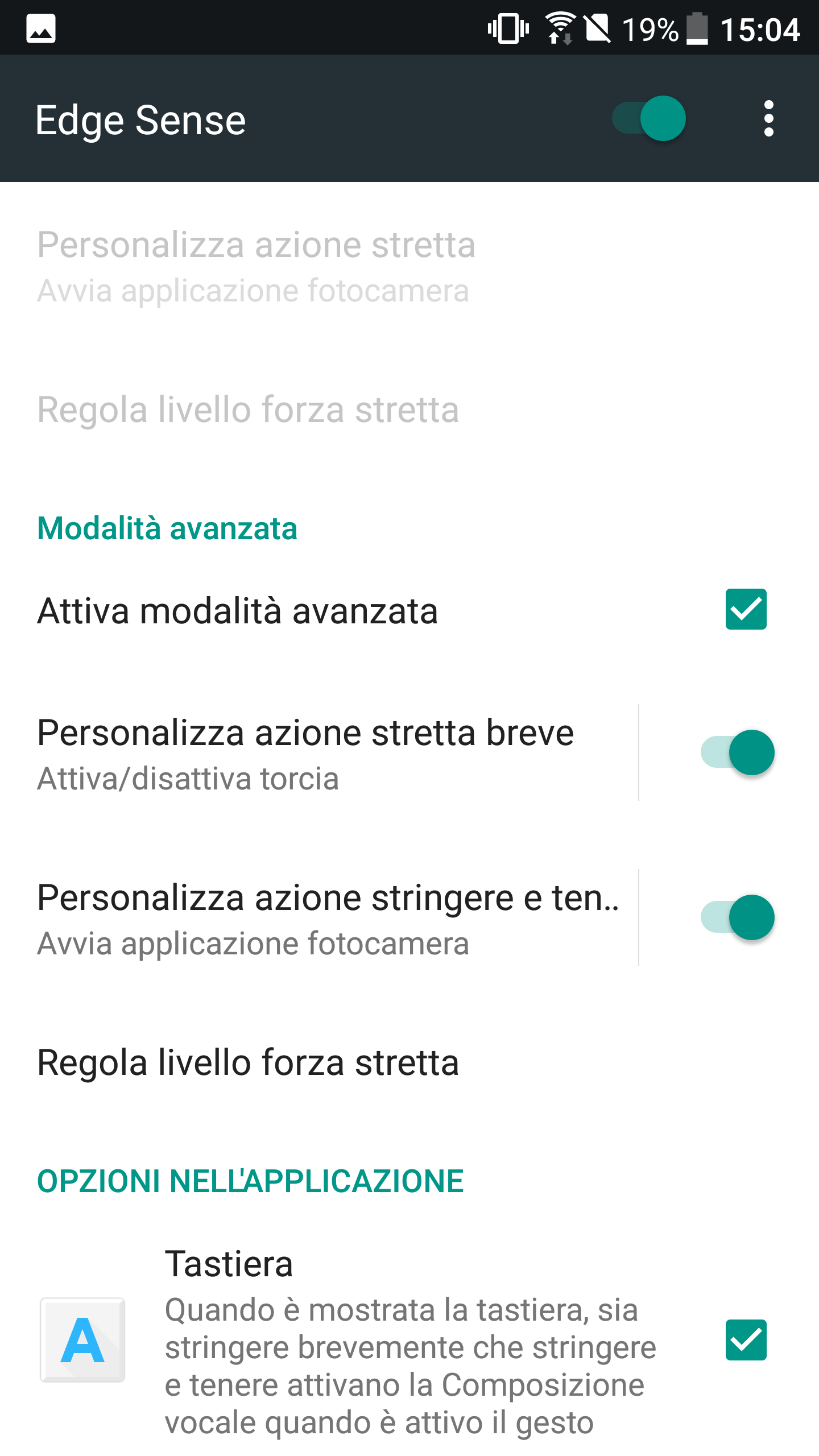
Task: Open Personalizza azione stretta breve settings
Action: click(x=318, y=753)
